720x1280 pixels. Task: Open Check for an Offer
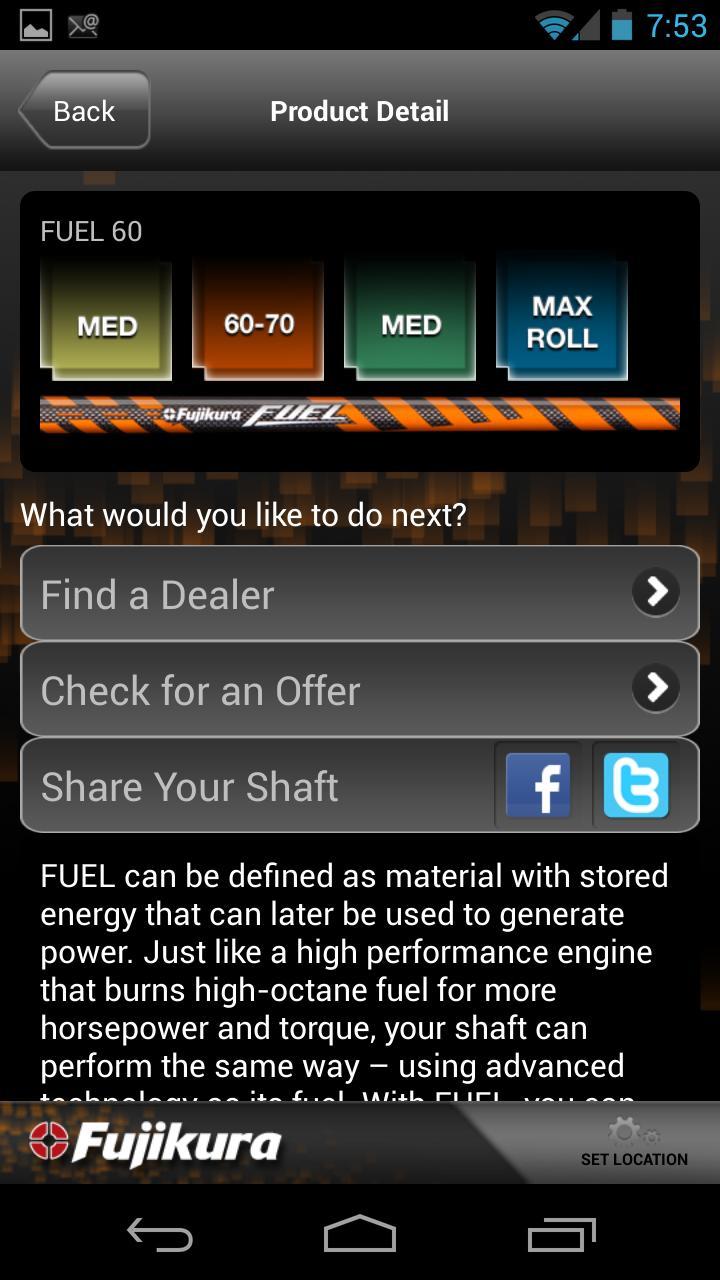[359, 690]
